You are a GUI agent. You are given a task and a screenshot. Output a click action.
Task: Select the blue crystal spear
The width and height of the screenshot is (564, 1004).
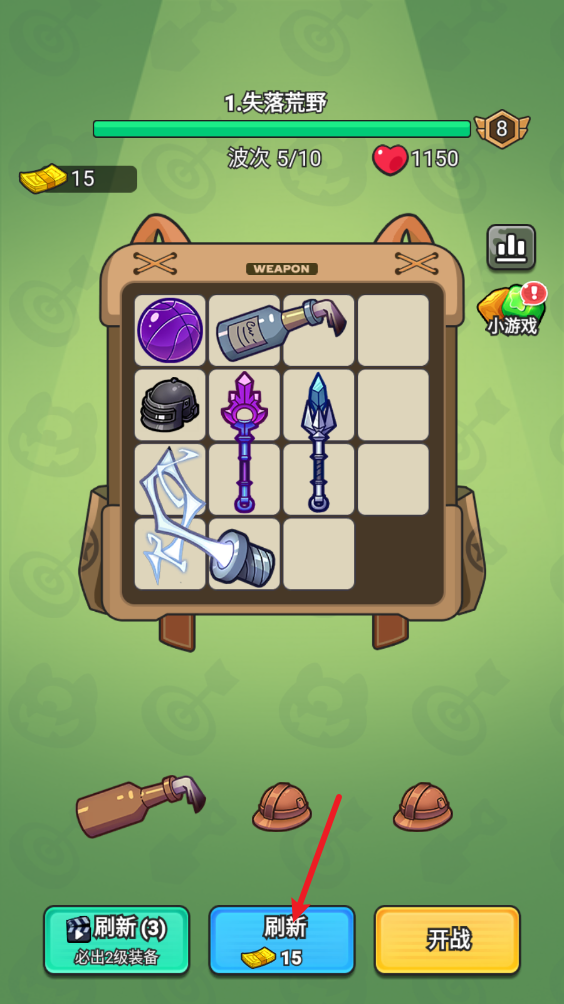[318, 442]
